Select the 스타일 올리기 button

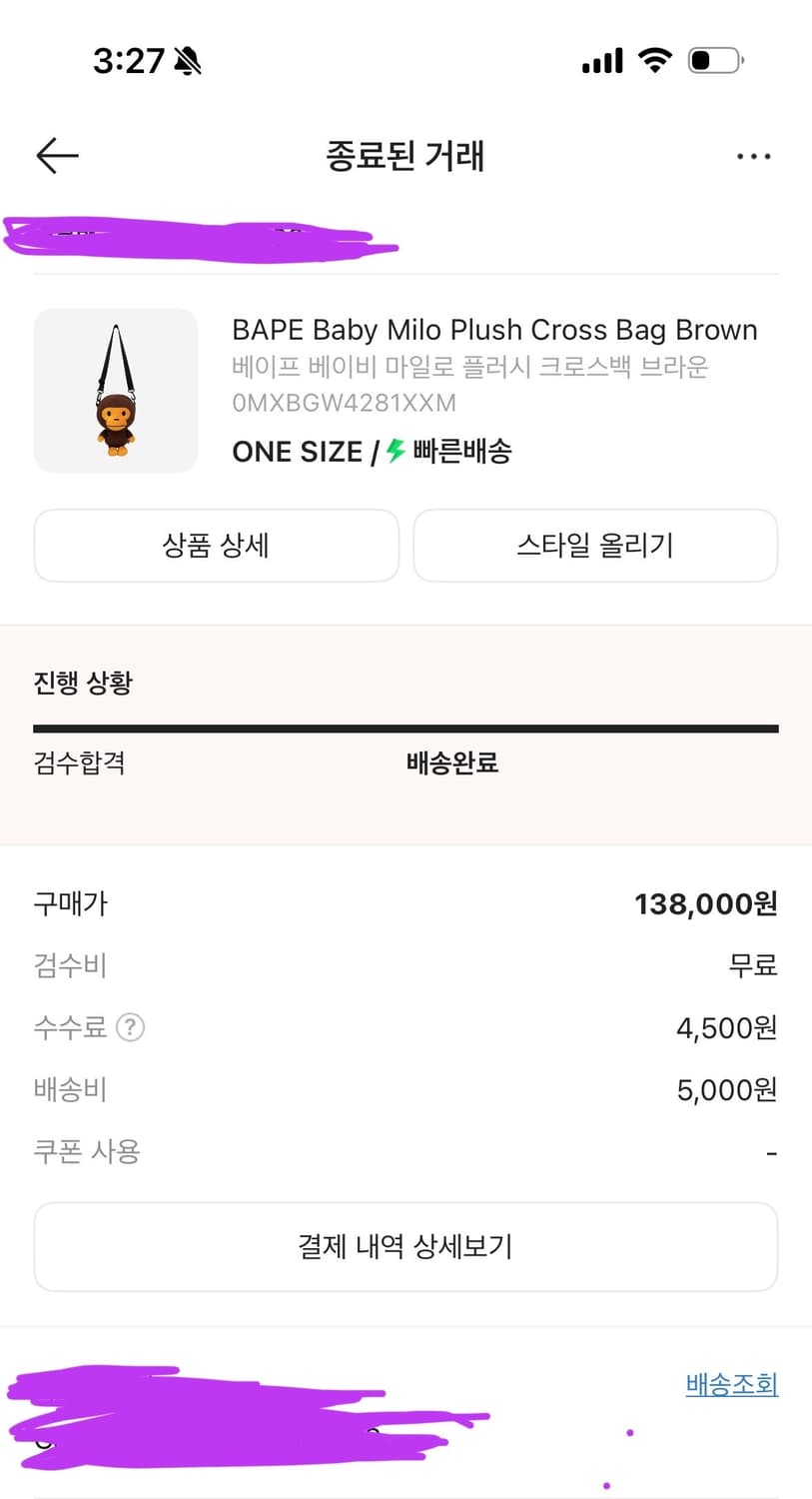click(595, 546)
